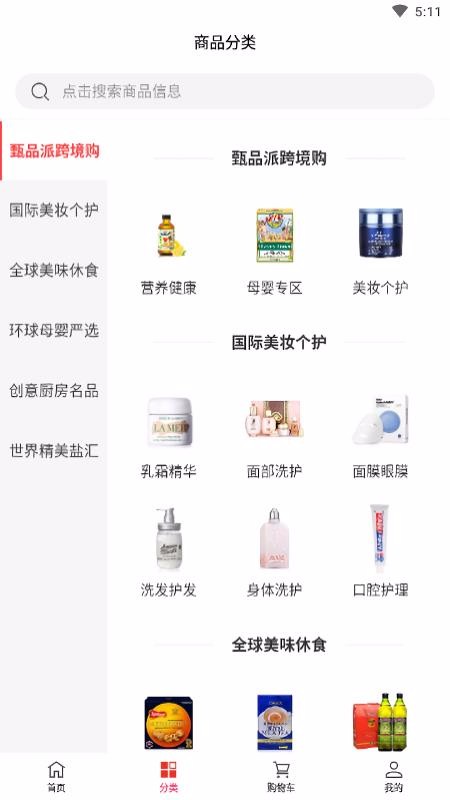
Task: Browse 洗发护发 products
Action: (x=169, y=551)
